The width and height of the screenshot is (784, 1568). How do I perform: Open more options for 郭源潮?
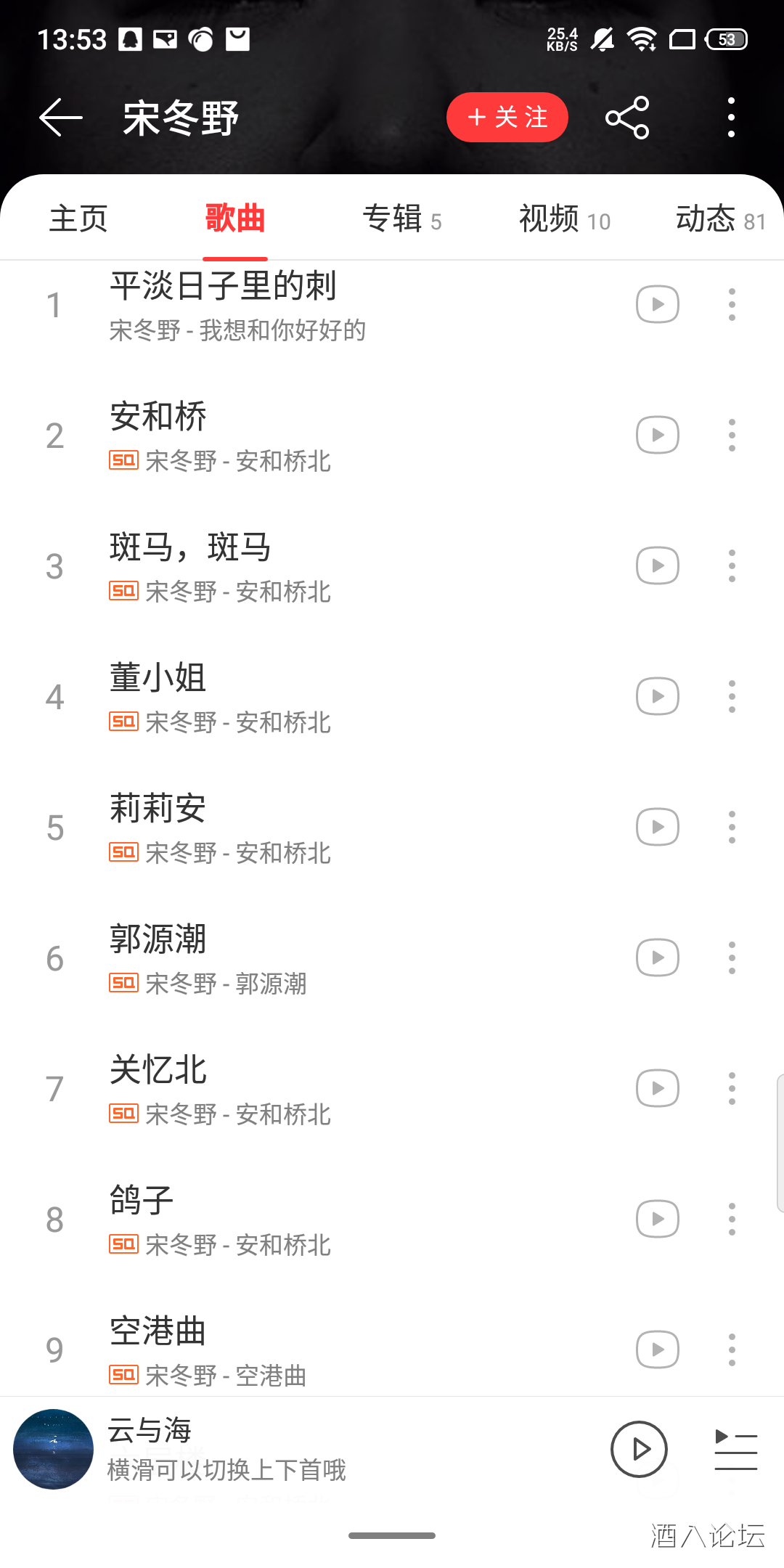pos(732,957)
